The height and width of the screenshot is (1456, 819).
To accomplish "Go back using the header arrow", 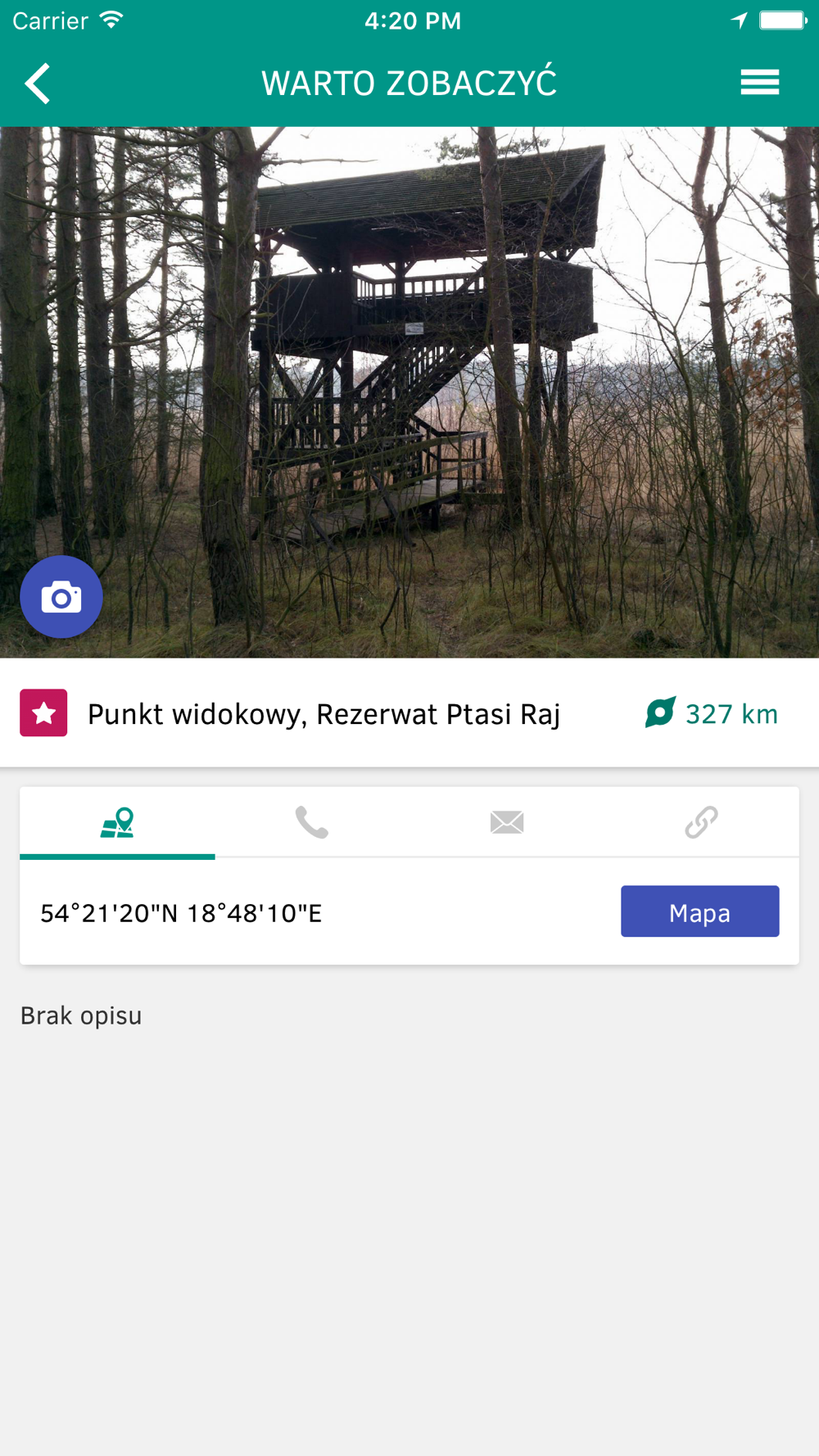I will (38, 84).
